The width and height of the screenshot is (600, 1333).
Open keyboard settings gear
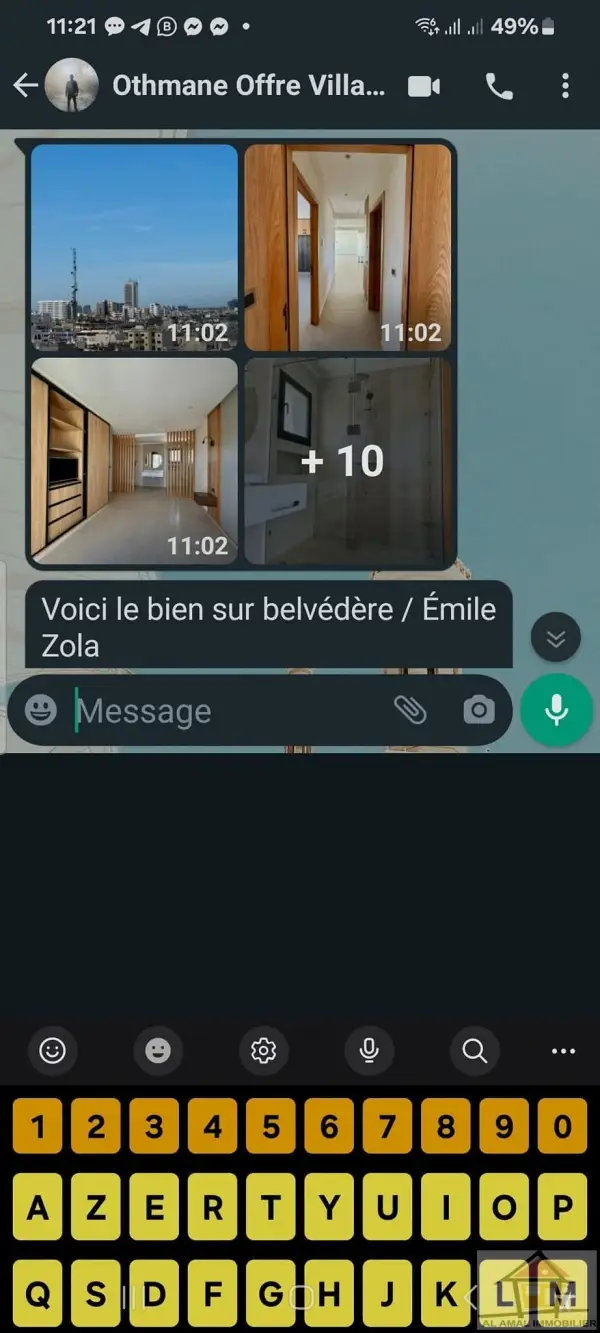[x=264, y=1050]
